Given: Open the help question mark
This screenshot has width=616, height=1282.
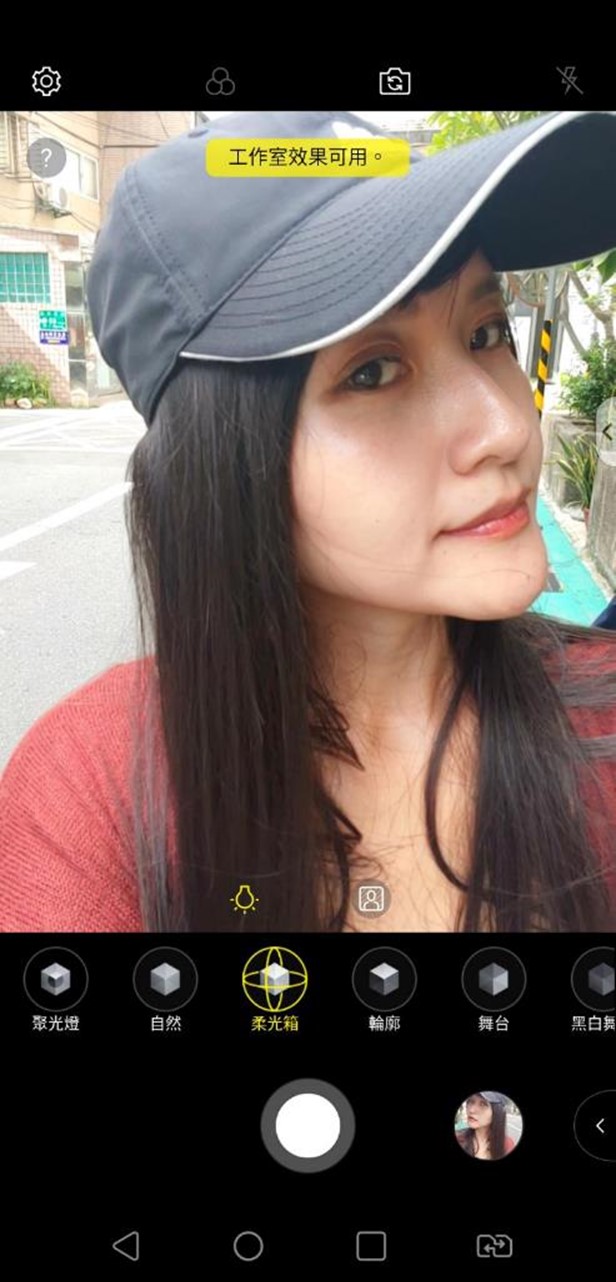Looking at the screenshot, I should pos(47,158).
